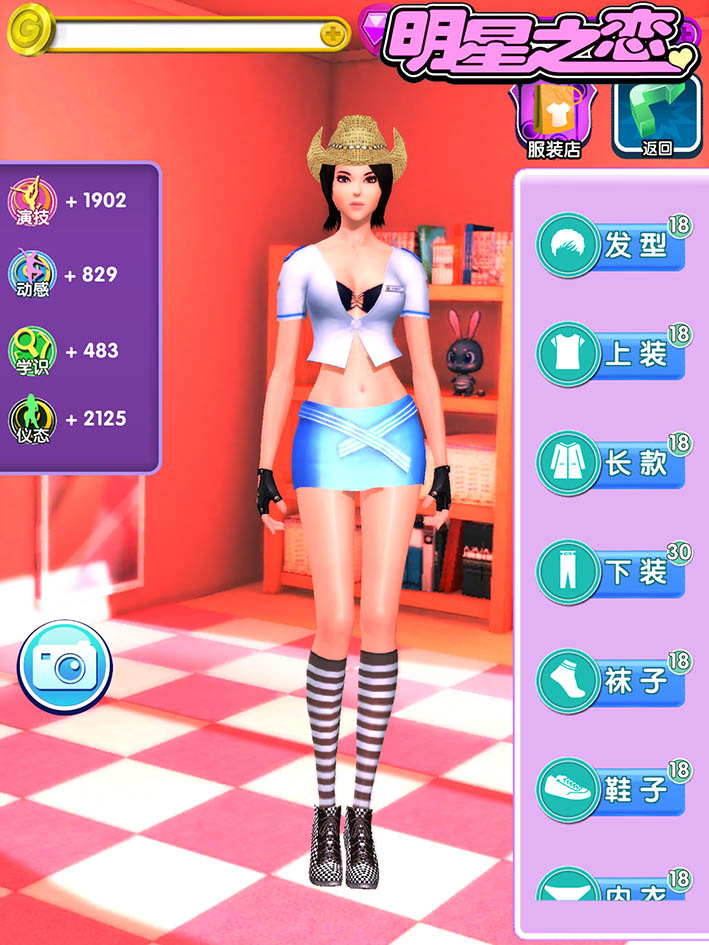Tap the plus icon on gold bar
The height and width of the screenshot is (945, 709).
(331, 34)
